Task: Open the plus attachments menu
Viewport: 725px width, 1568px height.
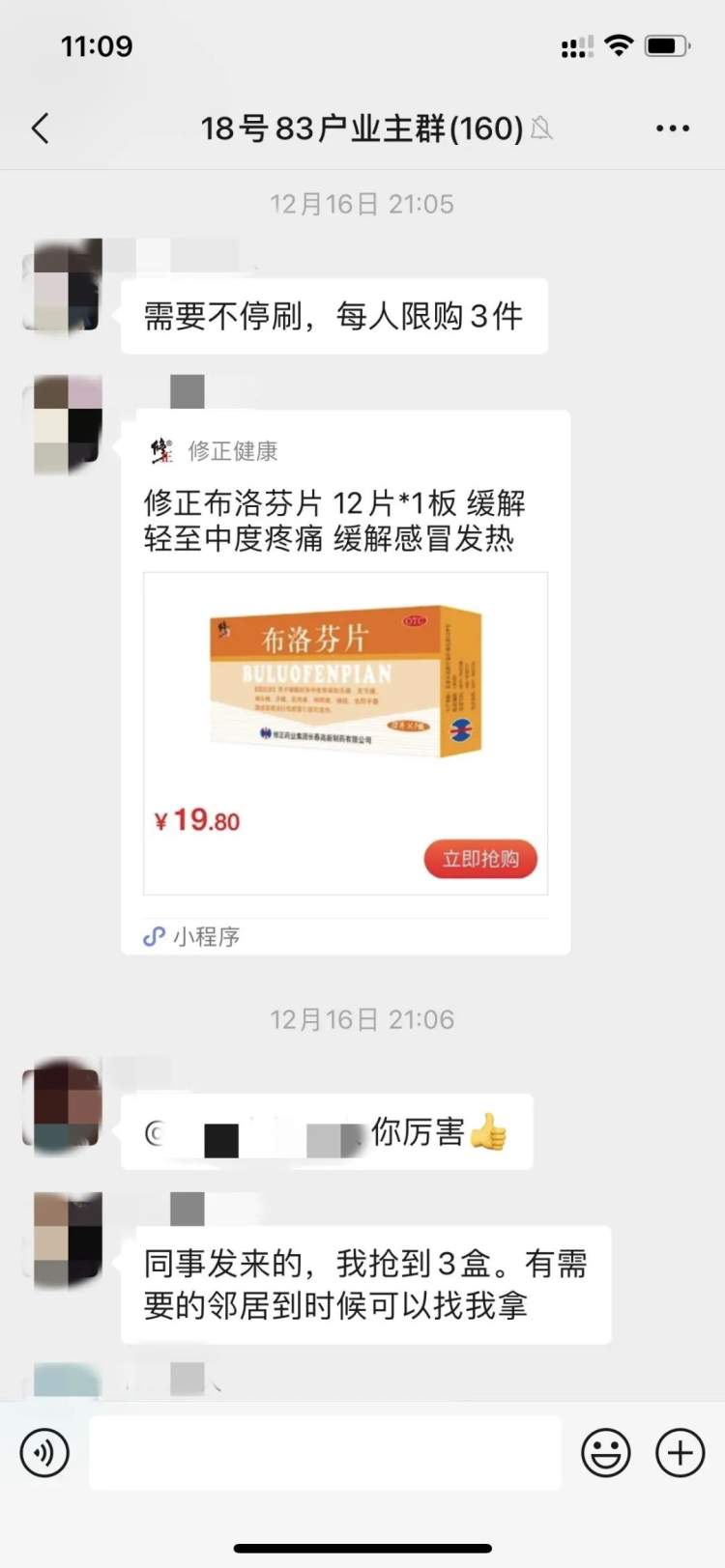Action: point(681,1453)
